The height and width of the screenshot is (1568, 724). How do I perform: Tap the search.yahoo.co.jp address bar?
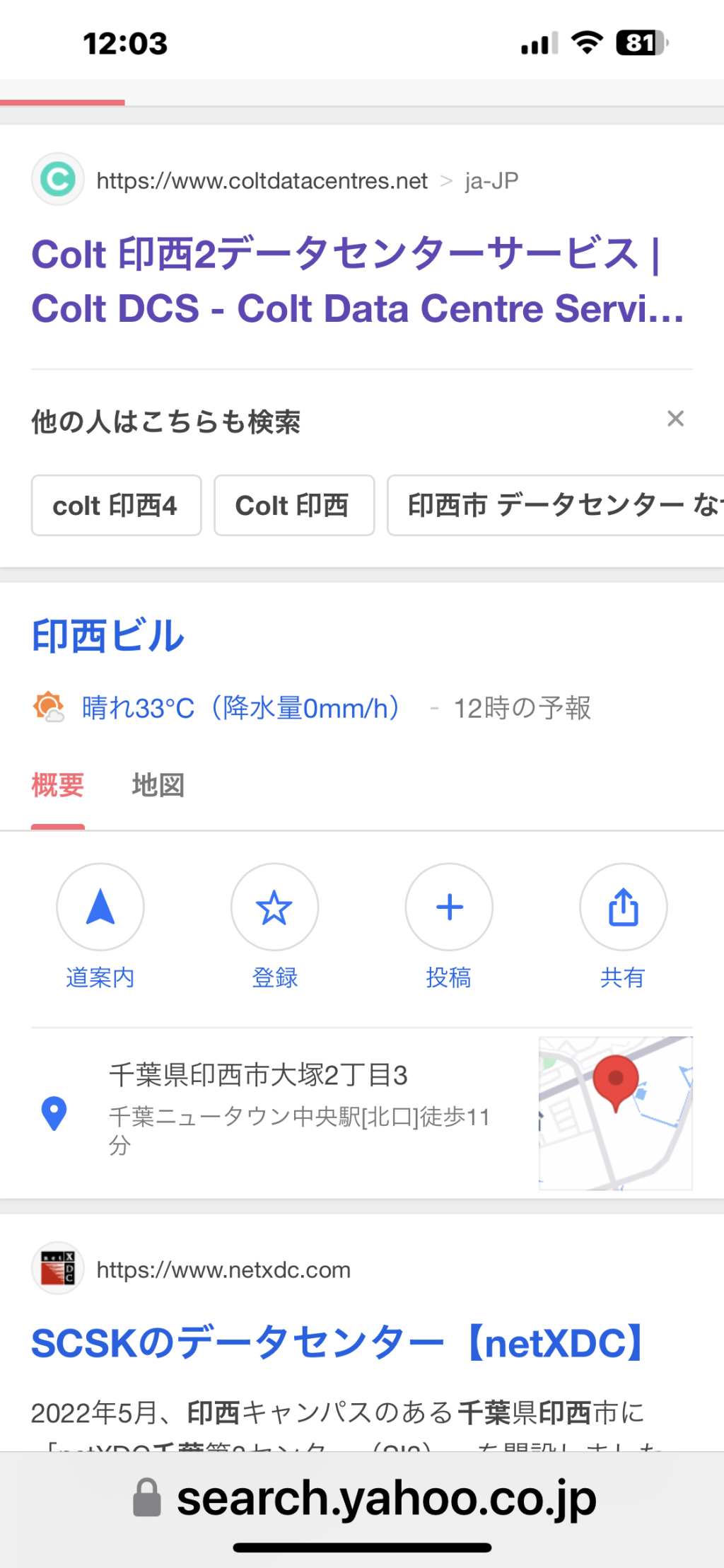click(x=385, y=1497)
